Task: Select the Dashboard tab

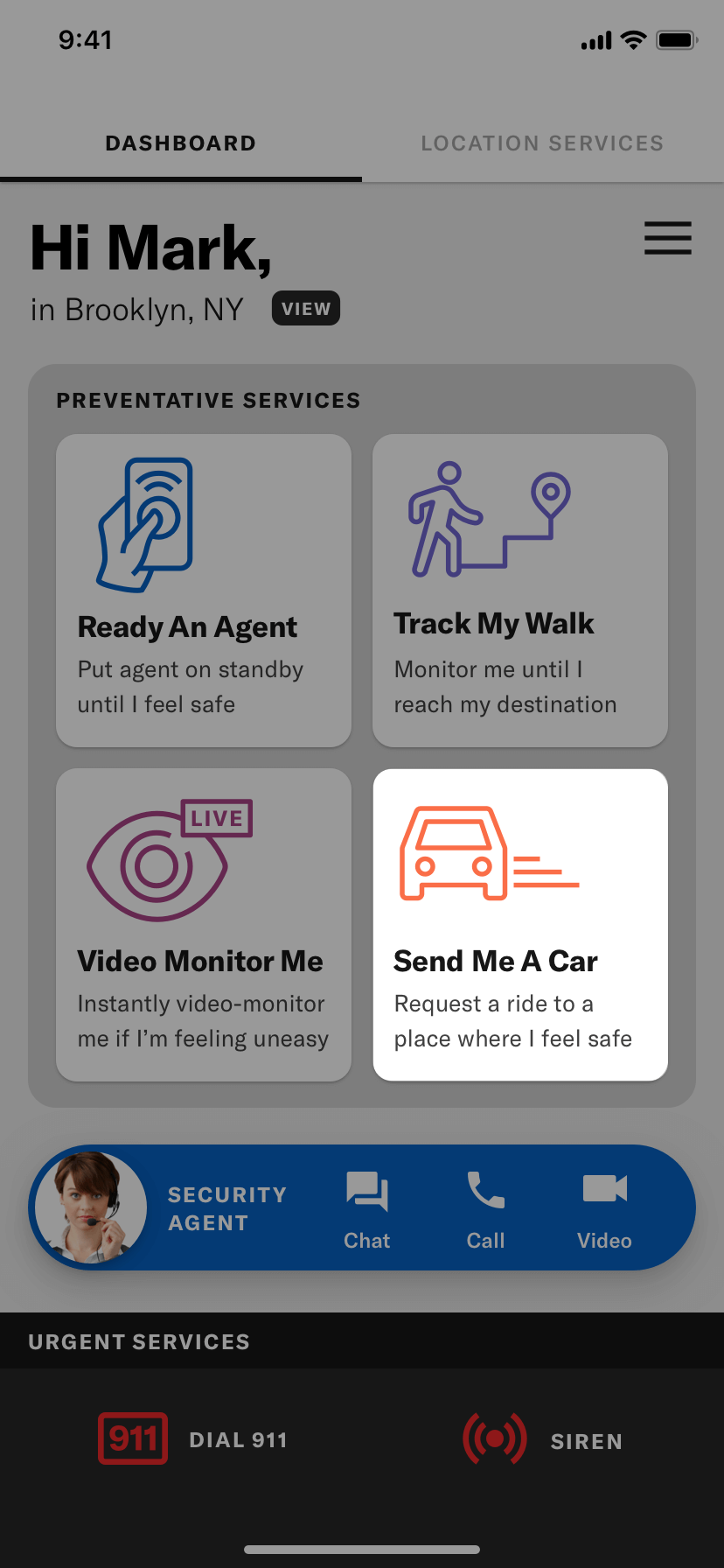Action: pyautogui.click(x=180, y=143)
